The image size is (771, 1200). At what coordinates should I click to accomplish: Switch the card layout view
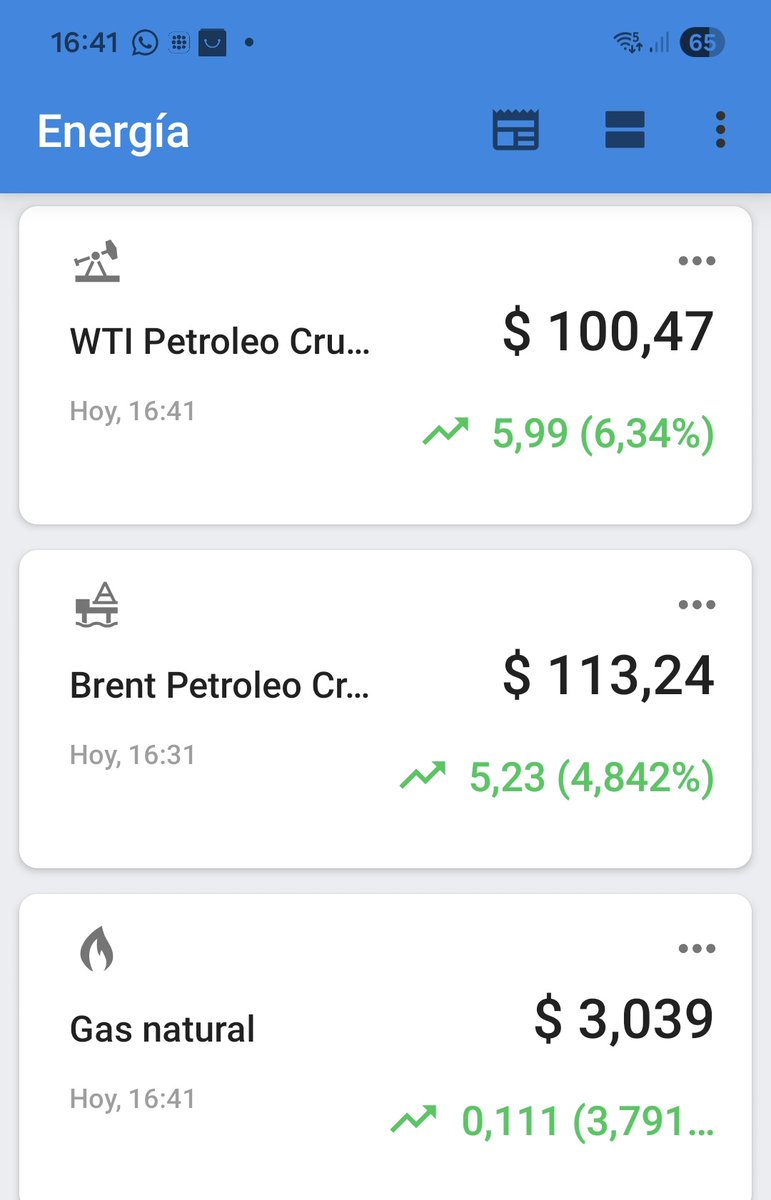pyautogui.click(x=625, y=131)
